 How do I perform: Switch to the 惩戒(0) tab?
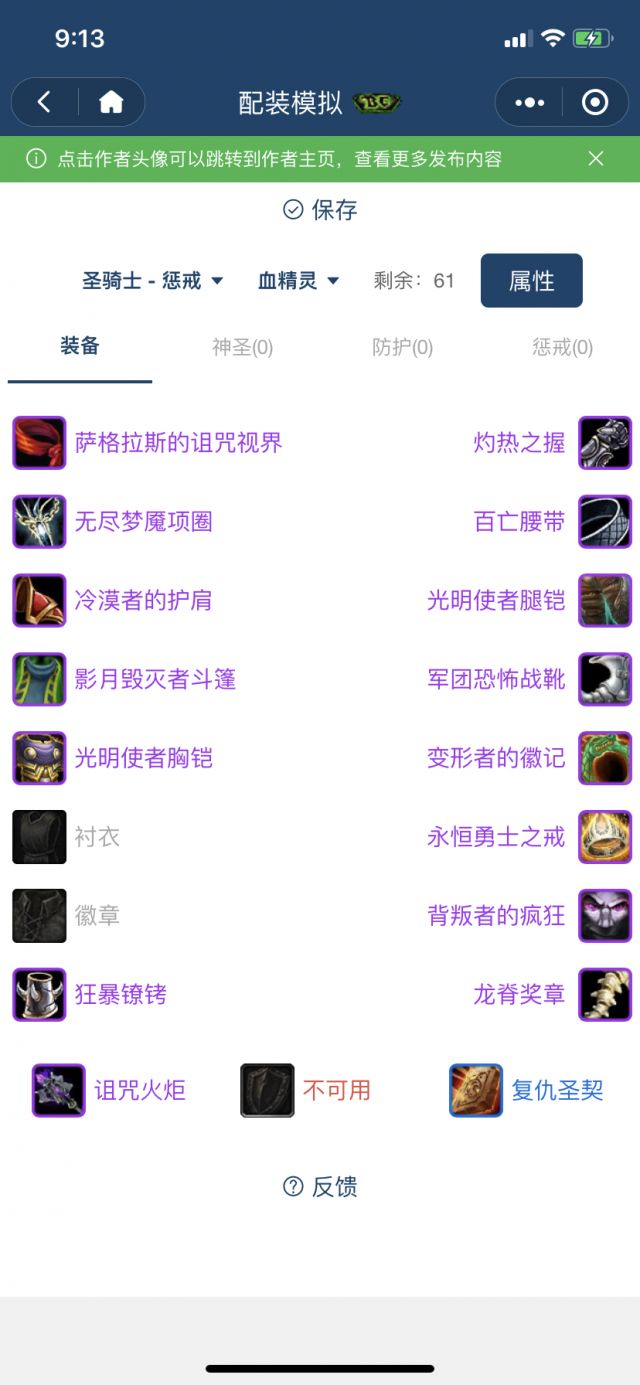[562, 347]
